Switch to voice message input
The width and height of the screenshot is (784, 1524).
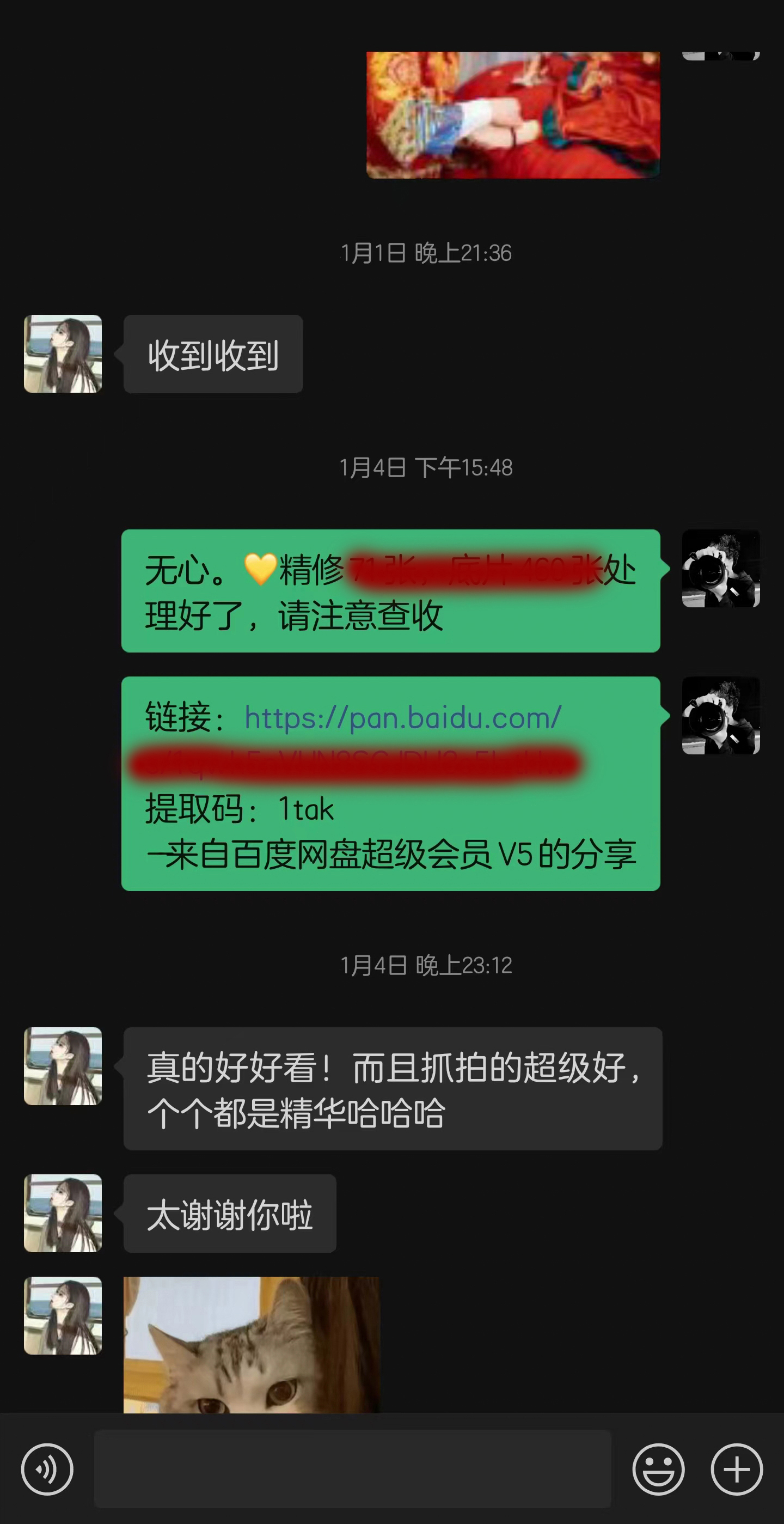47,1469
